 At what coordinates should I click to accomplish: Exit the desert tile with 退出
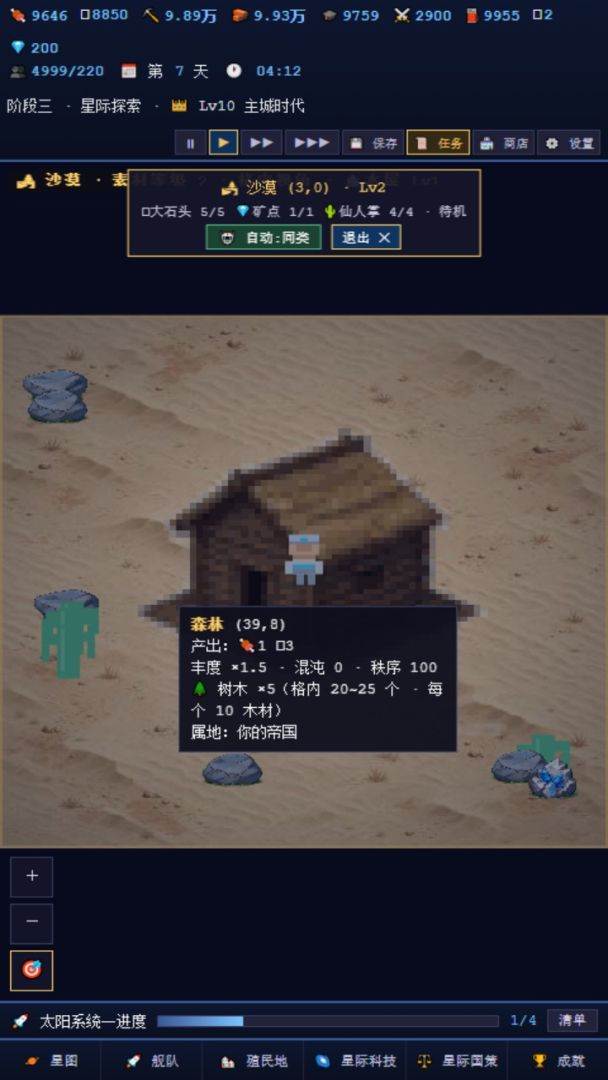(x=366, y=238)
